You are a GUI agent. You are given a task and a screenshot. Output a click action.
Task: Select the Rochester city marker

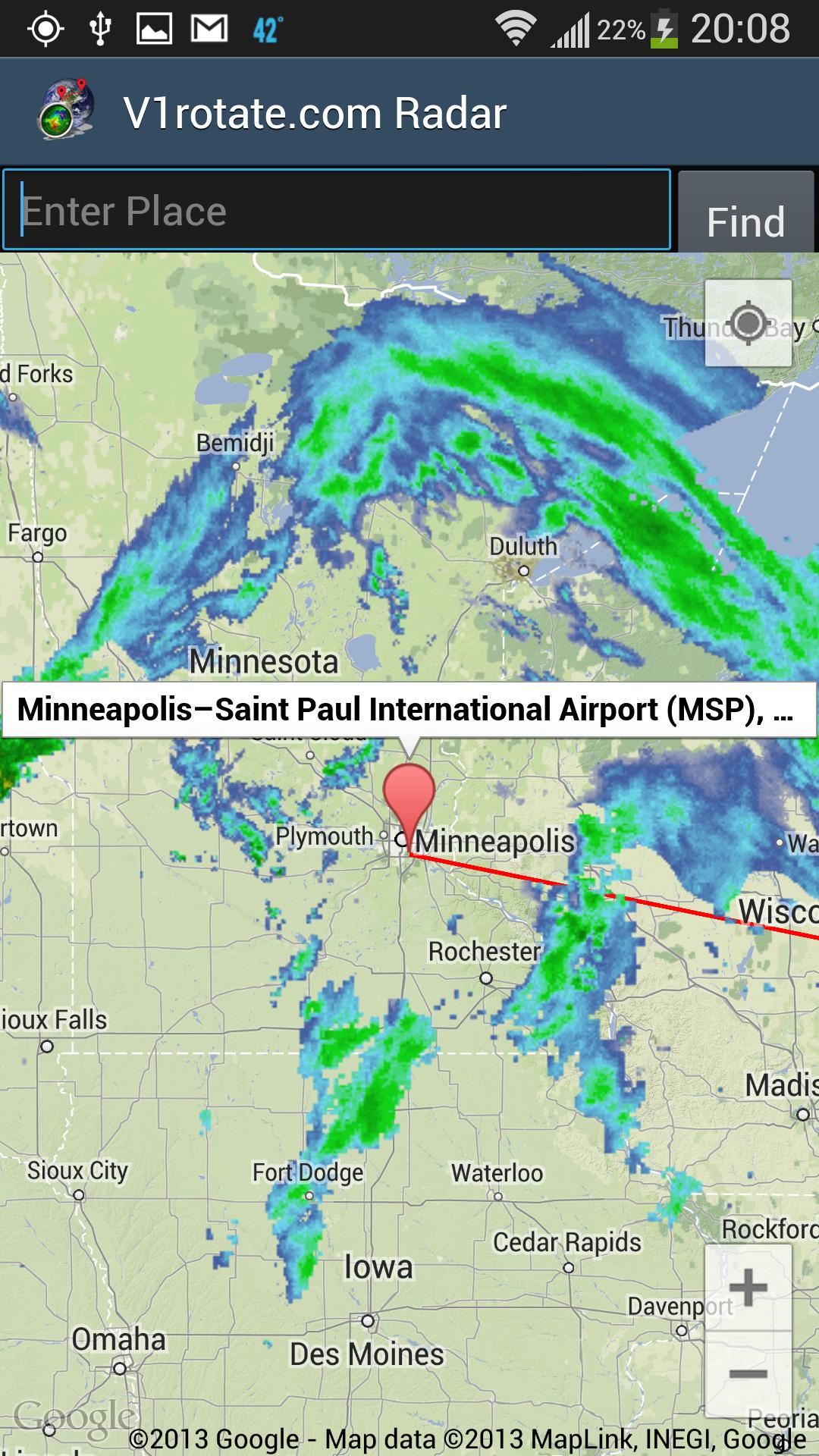(x=485, y=979)
